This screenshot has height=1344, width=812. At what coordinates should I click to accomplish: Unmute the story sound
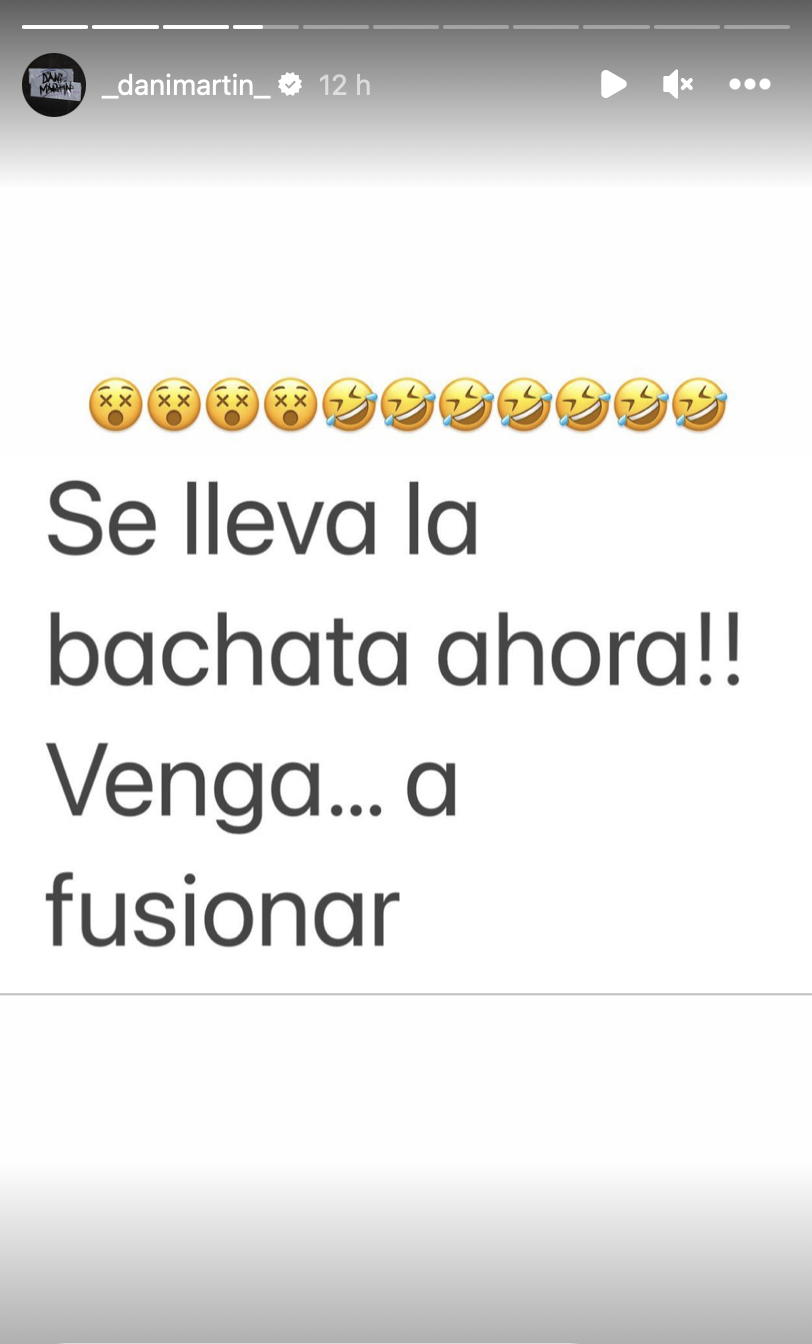point(677,85)
